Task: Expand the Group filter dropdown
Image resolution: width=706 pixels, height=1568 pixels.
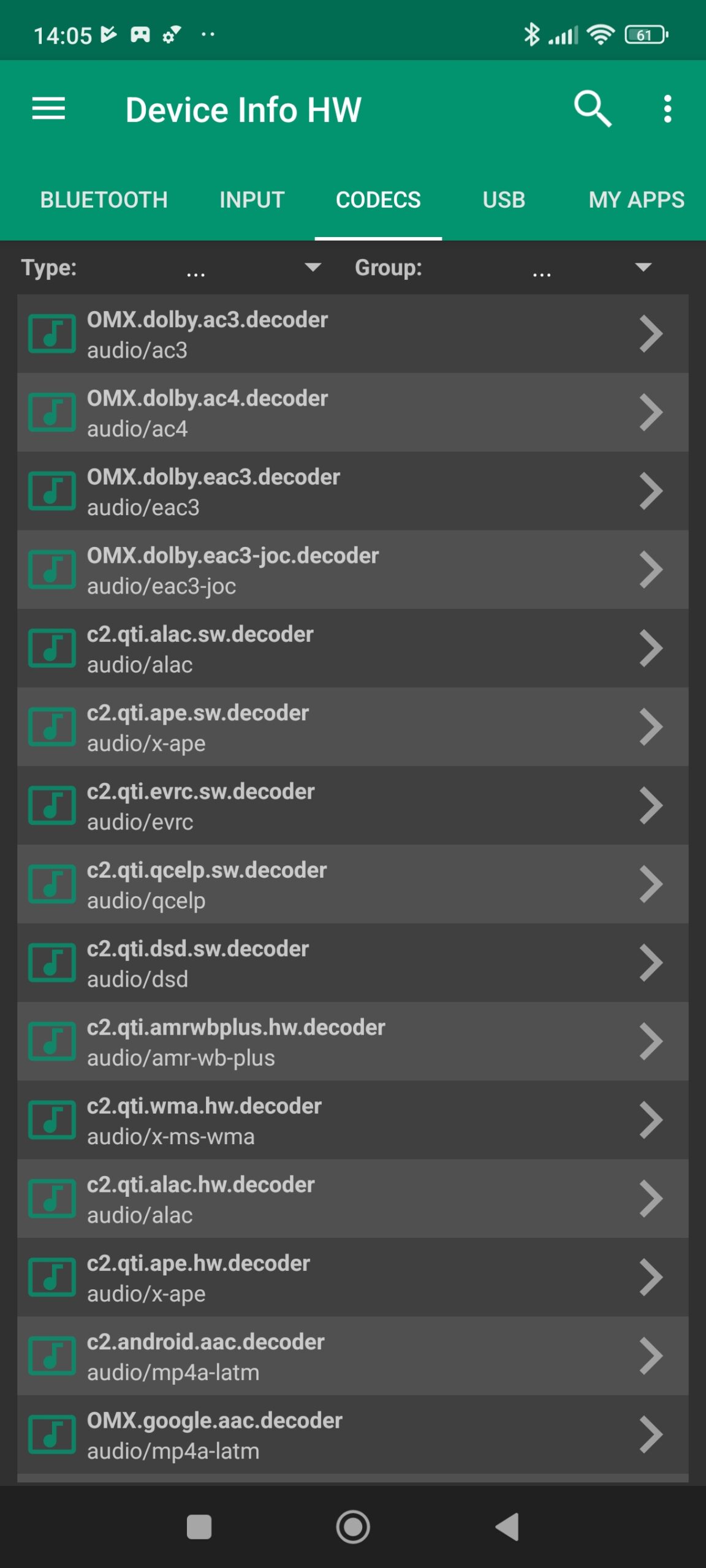Action: [x=642, y=267]
